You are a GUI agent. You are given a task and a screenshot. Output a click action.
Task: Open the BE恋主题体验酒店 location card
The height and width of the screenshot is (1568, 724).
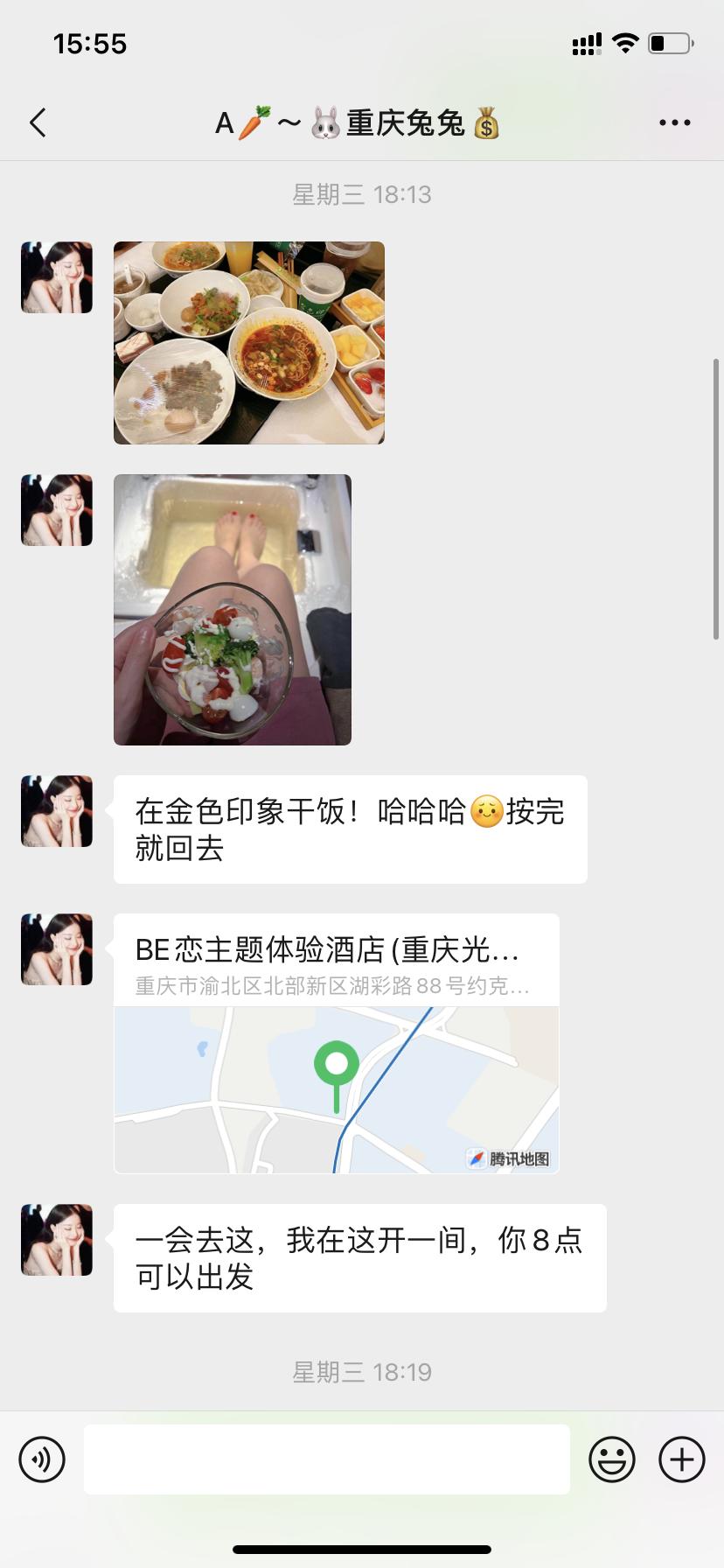coord(337,1043)
